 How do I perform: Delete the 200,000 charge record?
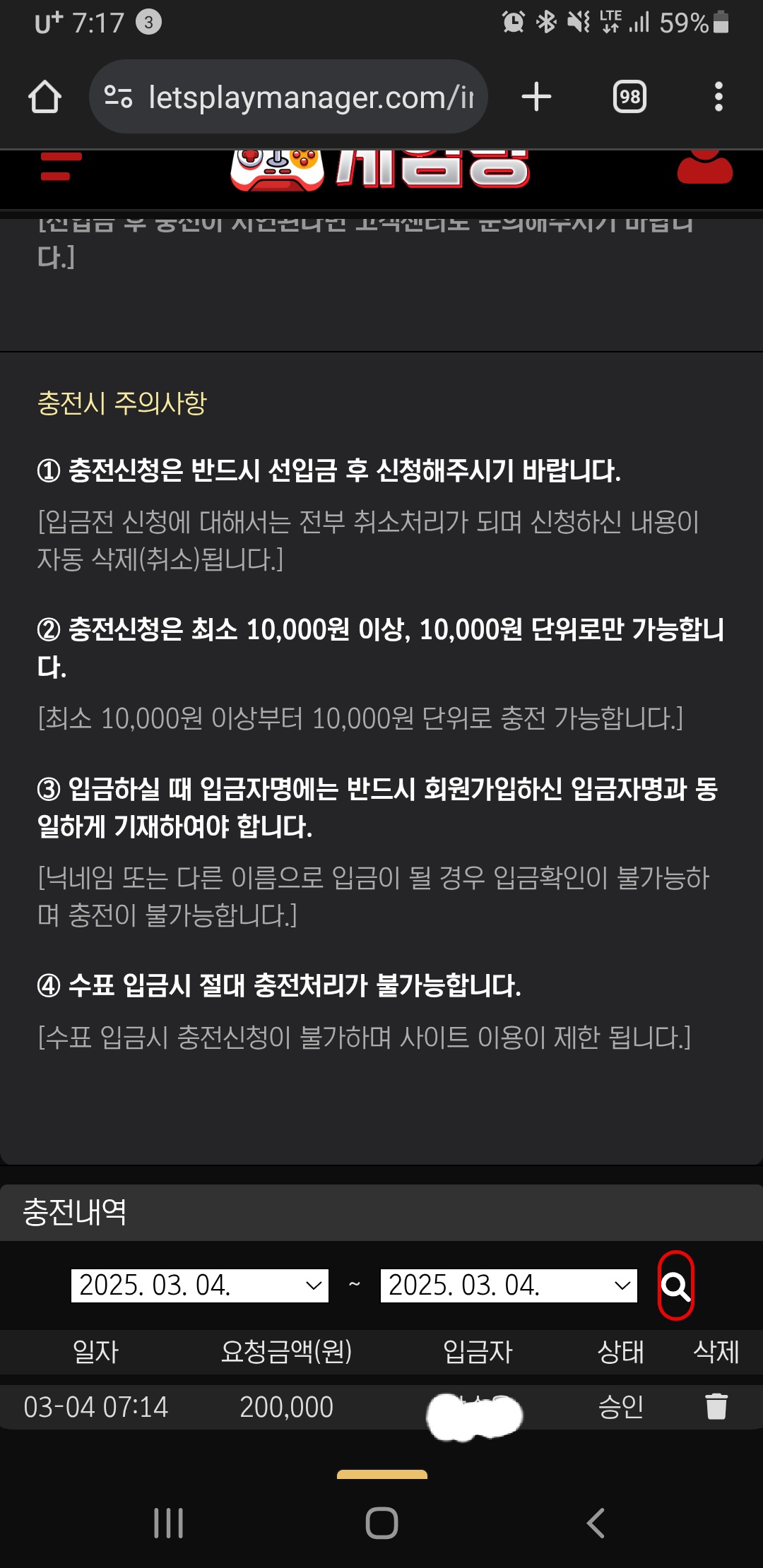coord(716,1406)
